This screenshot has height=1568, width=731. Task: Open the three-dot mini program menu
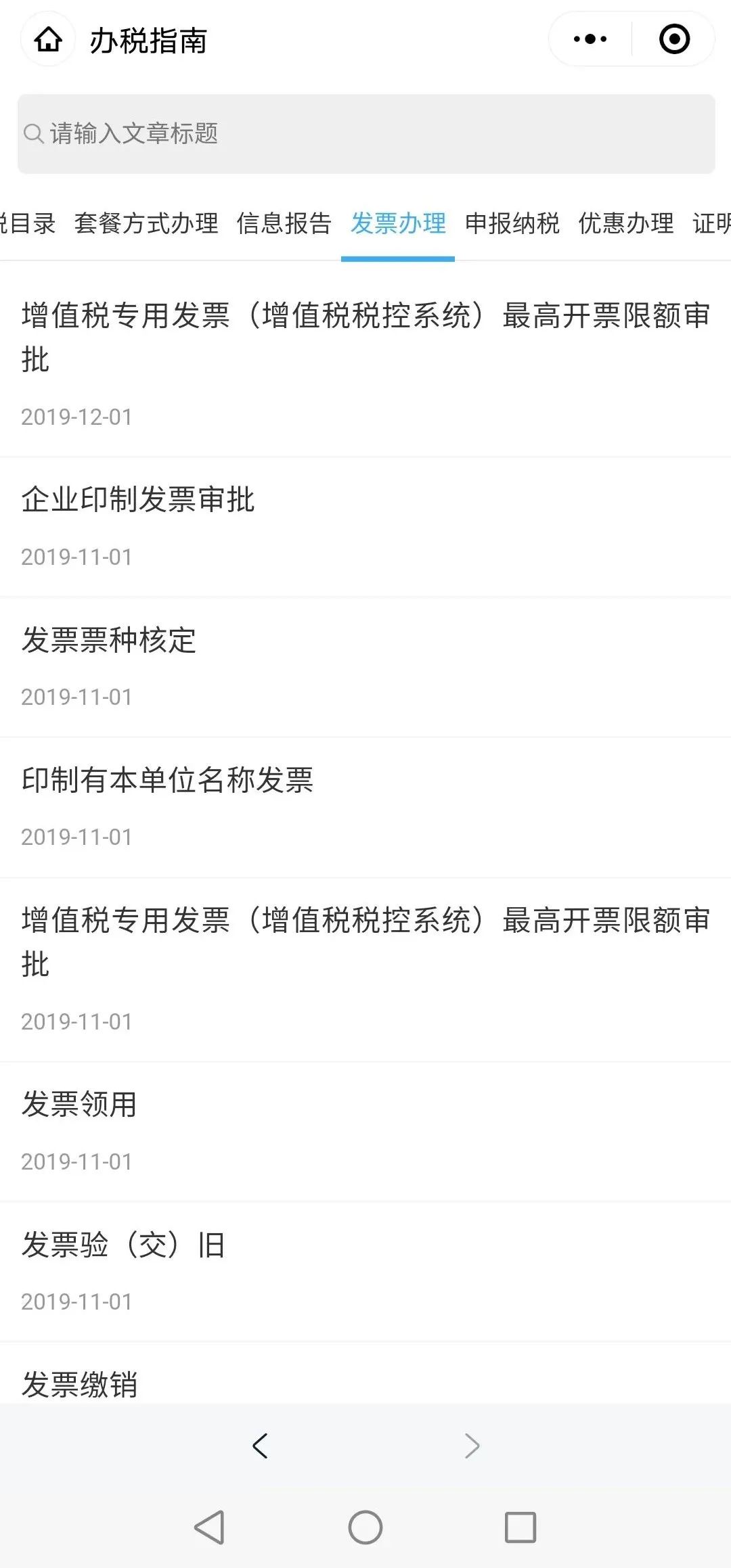[x=590, y=39]
